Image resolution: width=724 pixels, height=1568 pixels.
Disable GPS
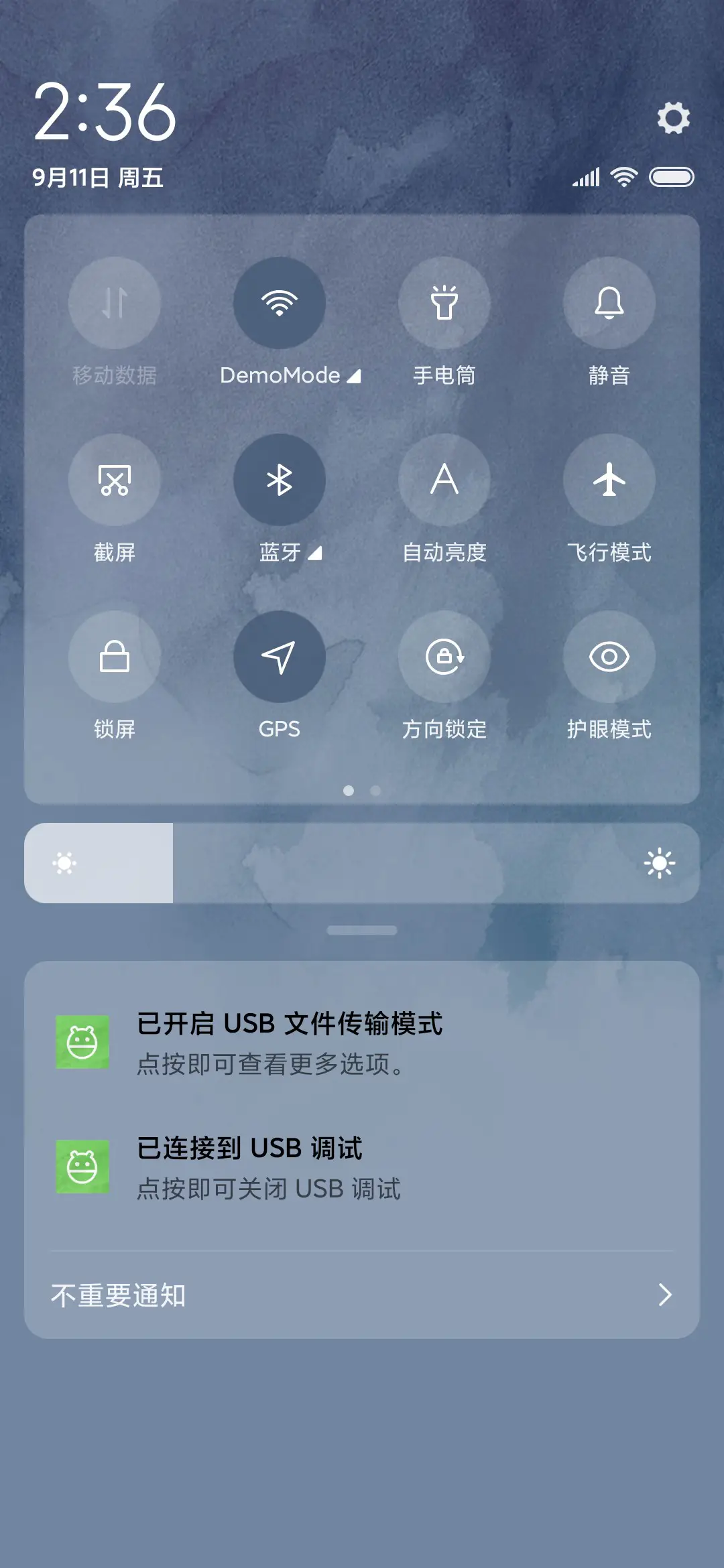coord(280,657)
